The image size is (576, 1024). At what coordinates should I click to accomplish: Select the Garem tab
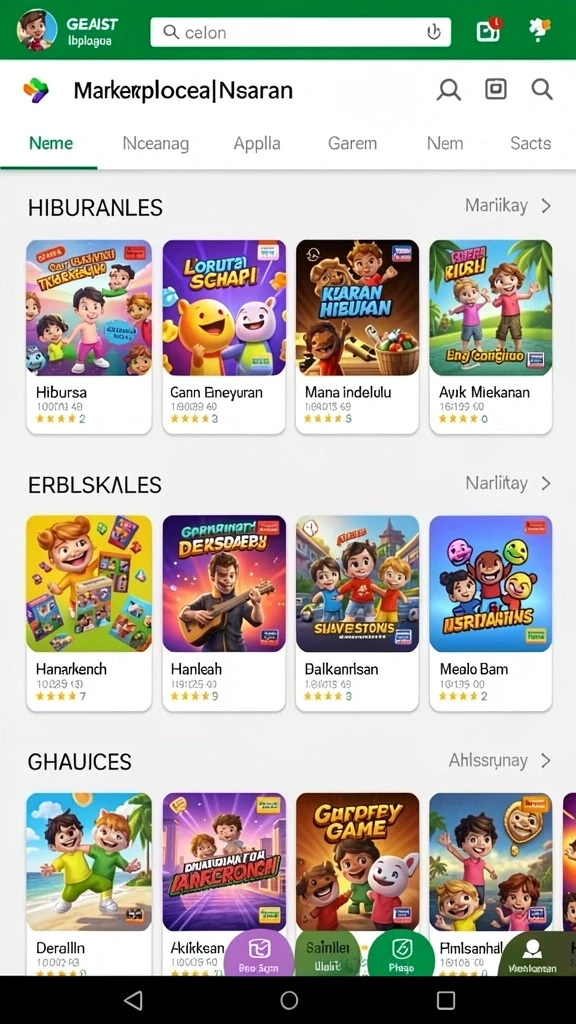tap(352, 143)
